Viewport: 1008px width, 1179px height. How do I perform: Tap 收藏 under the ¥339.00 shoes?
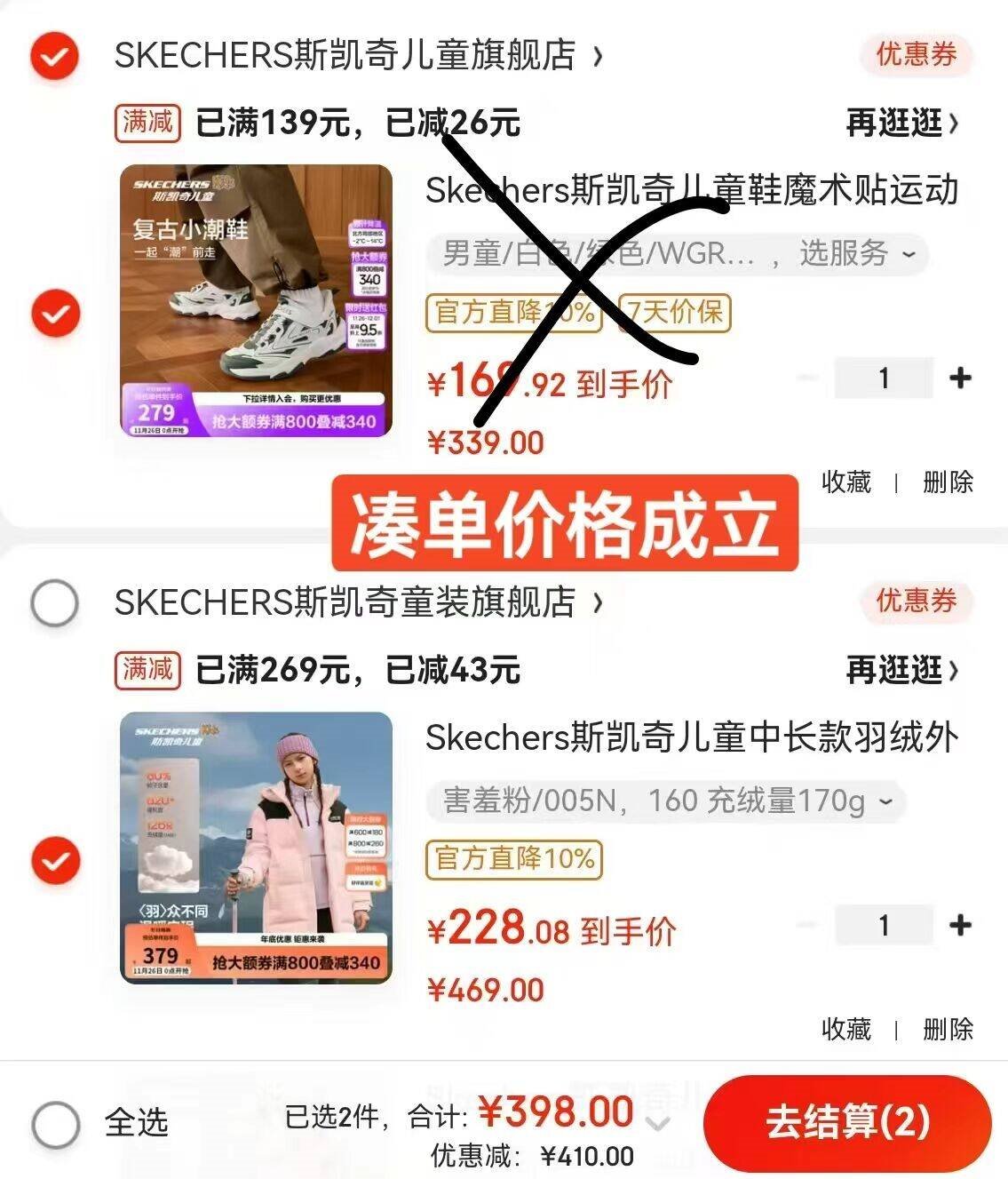846,482
